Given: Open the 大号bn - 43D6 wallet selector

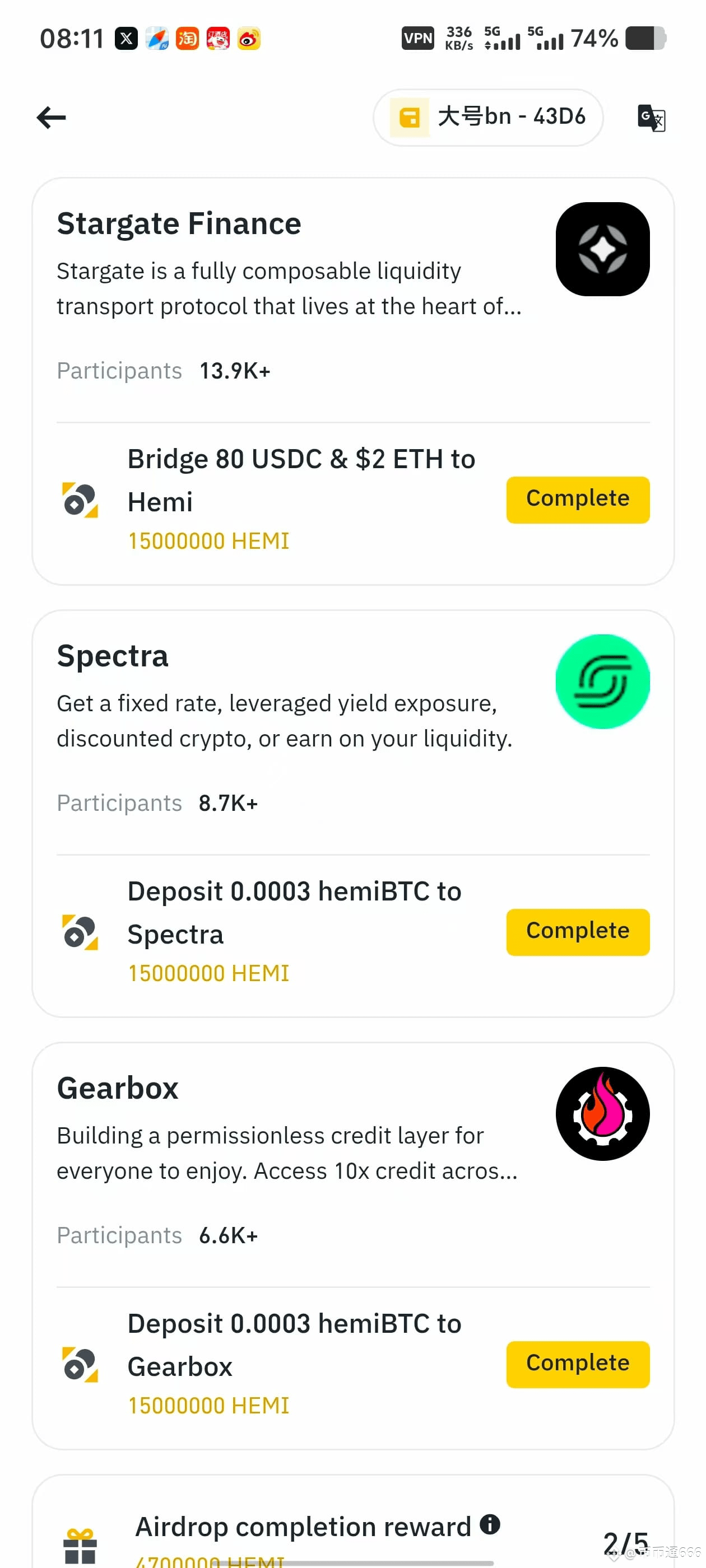Looking at the screenshot, I should (x=488, y=117).
